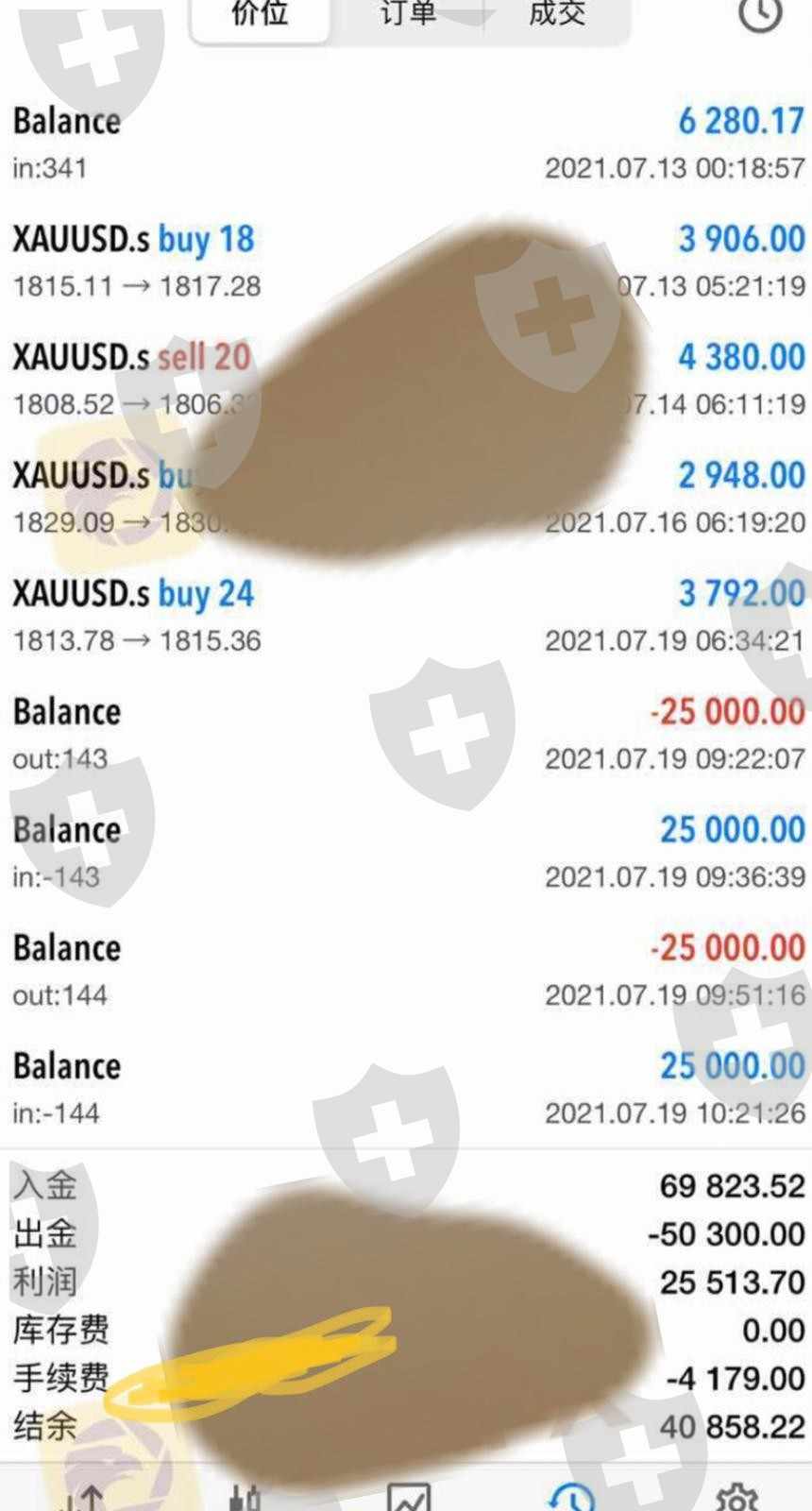Image resolution: width=812 pixels, height=1511 pixels.
Task: Open the XAUUSD.s buy 24 trade
Action: click(x=406, y=616)
